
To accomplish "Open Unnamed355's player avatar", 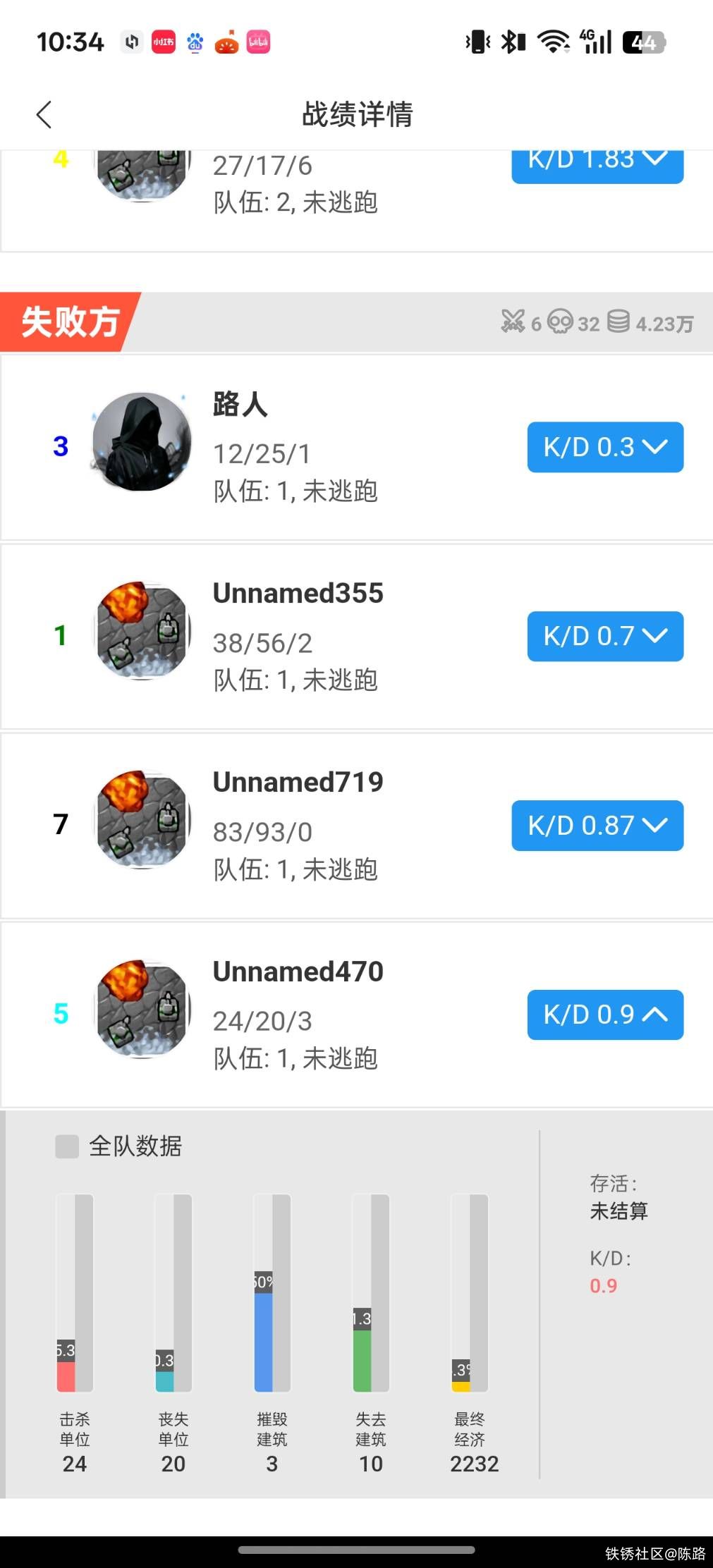I will (x=142, y=631).
